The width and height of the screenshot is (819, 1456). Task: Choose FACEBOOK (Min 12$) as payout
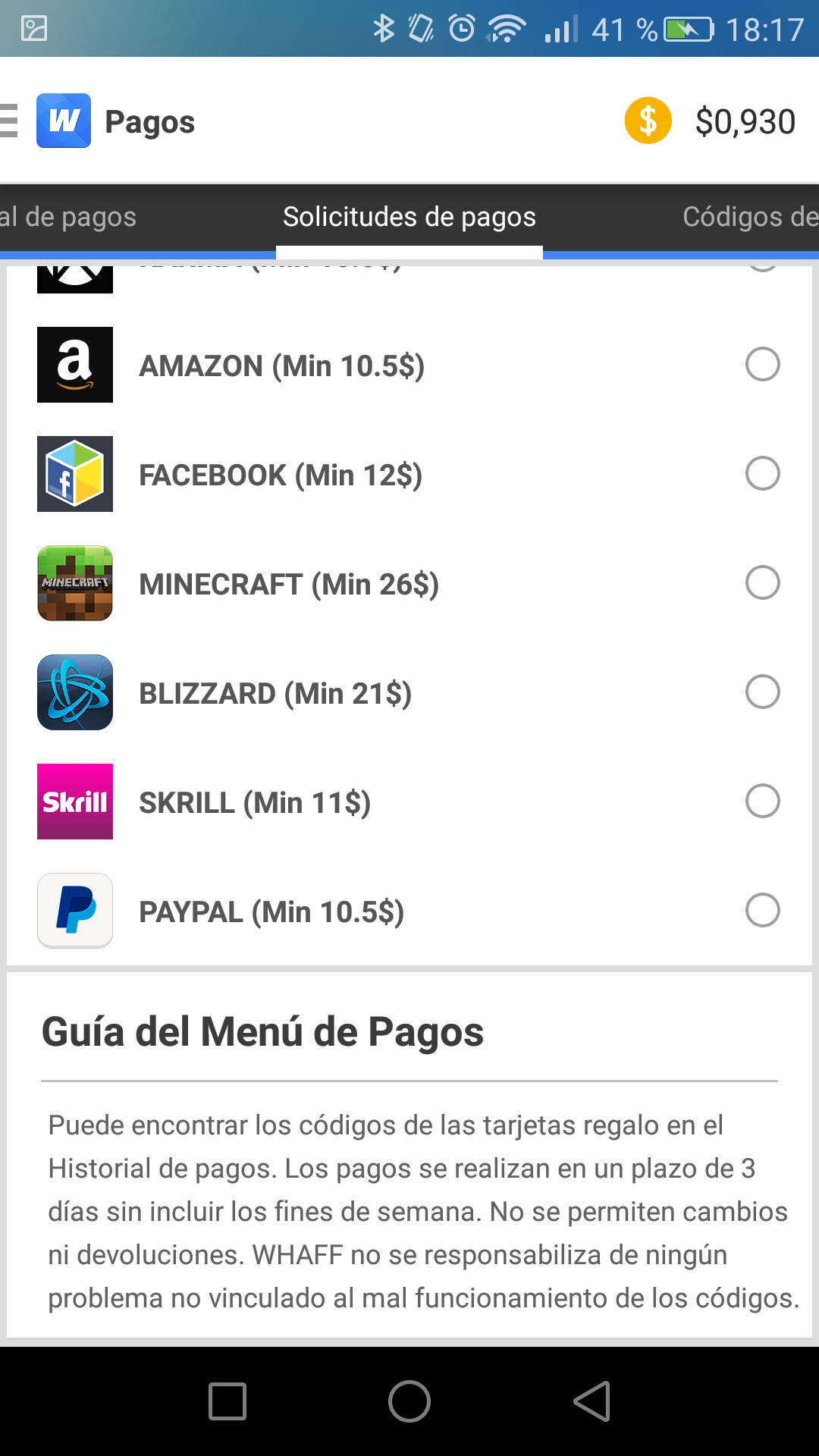click(762, 474)
